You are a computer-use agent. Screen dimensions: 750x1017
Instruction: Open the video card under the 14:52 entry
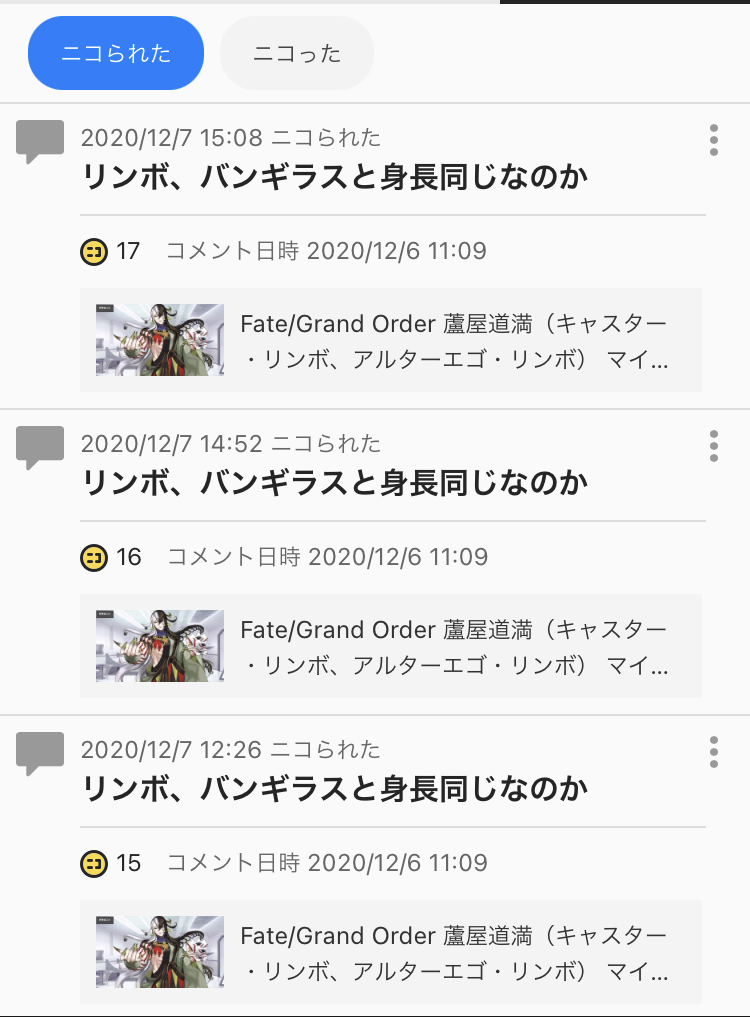pyautogui.click(x=391, y=646)
